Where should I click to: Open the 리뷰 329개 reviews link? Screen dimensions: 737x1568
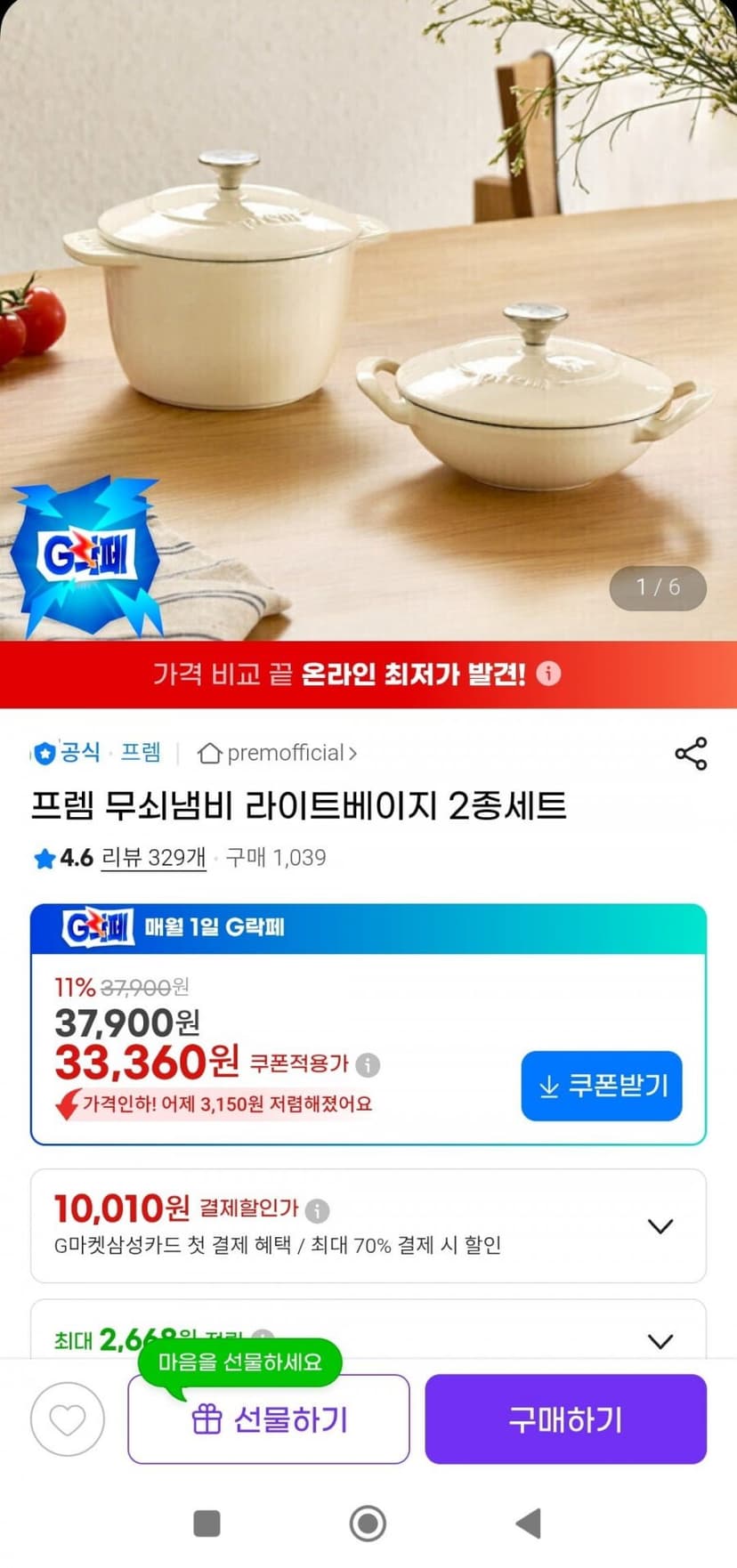tap(153, 858)
